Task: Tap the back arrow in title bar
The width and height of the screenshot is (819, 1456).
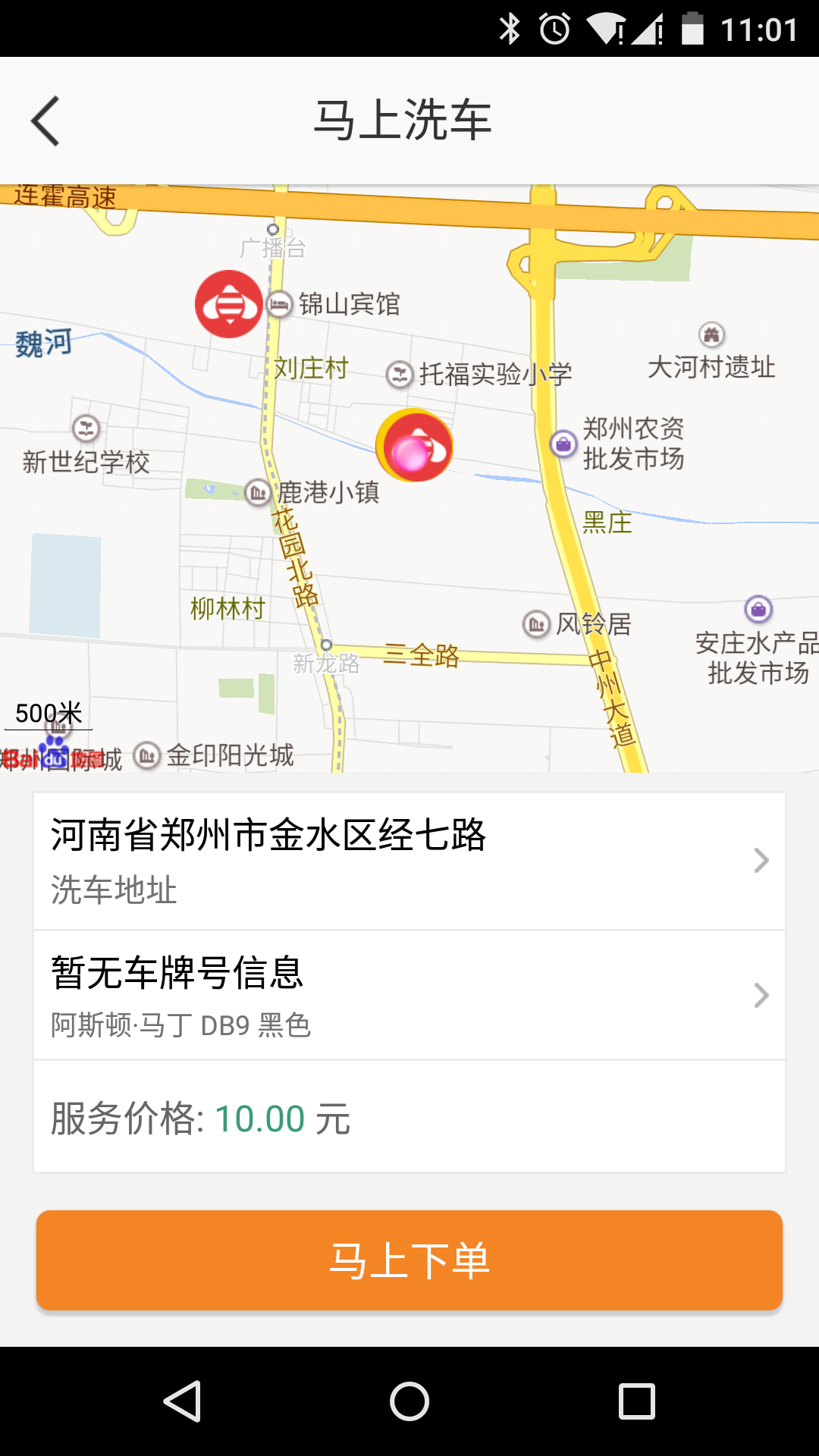Action: point(47,120)
